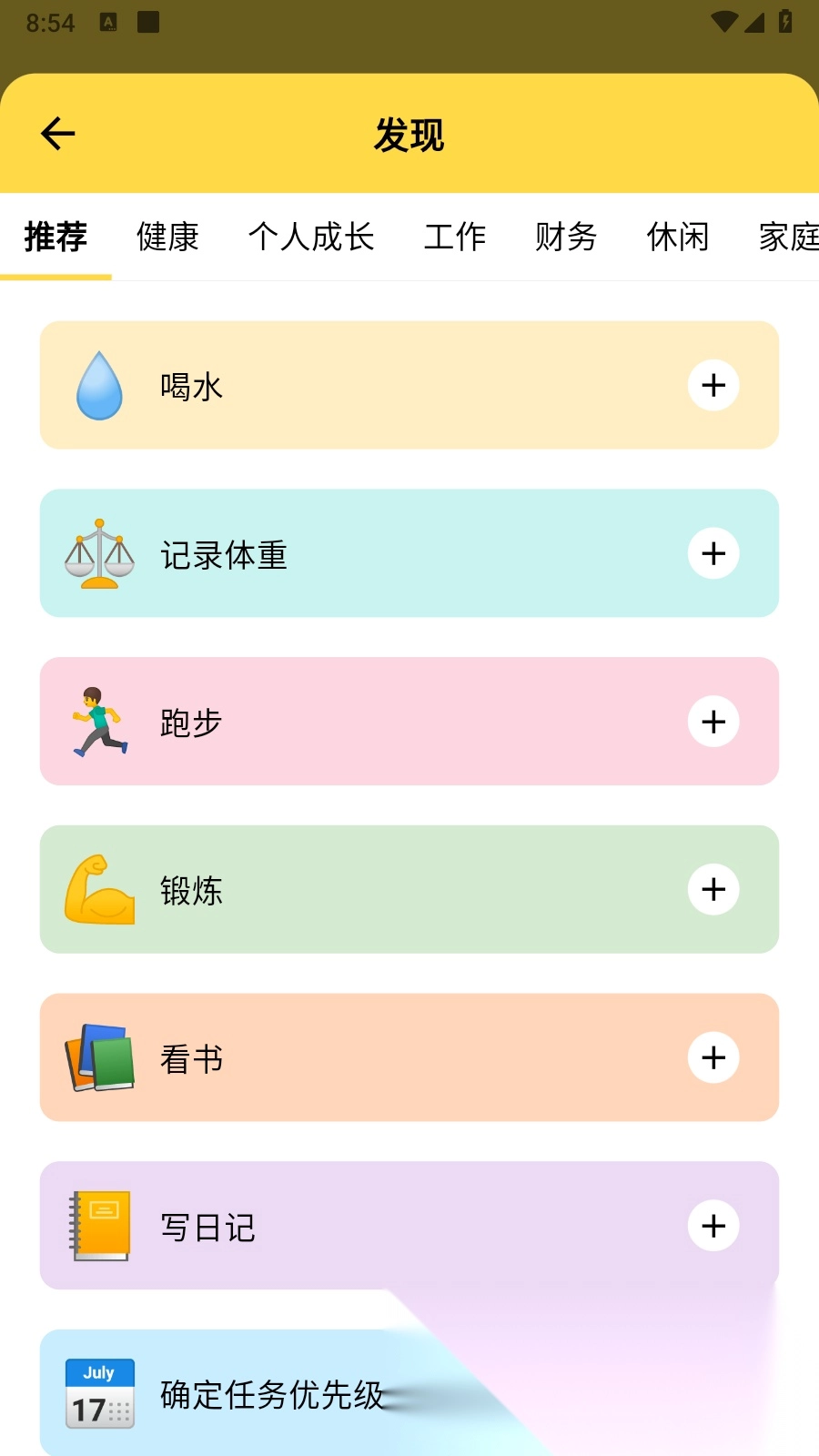Image resolution: width=819 pixels, height=1456 pixels.
Task: Switch to the 健康 tab
Action: 168,237
